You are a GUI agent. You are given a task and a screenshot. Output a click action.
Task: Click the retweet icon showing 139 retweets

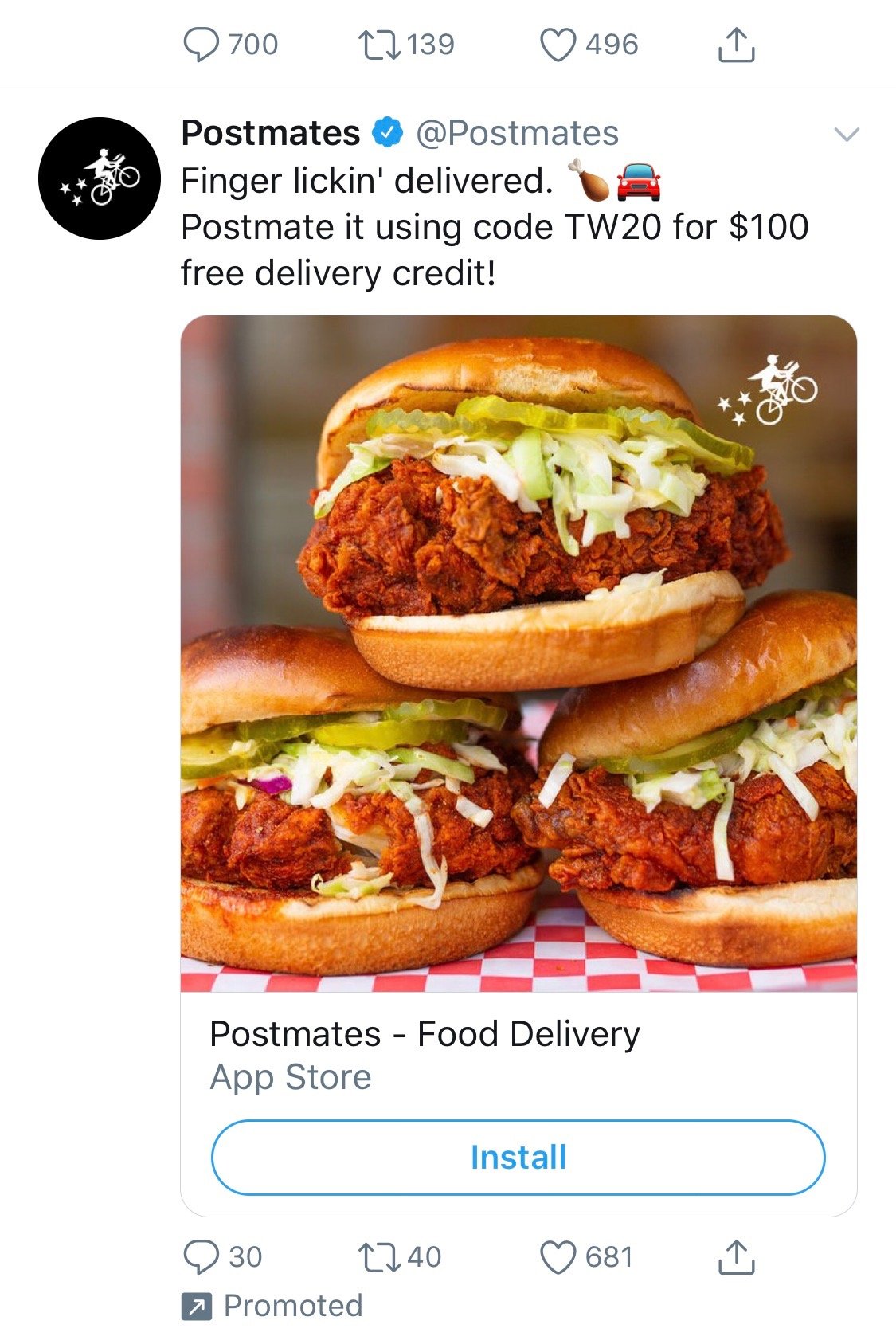click(381, 44)
